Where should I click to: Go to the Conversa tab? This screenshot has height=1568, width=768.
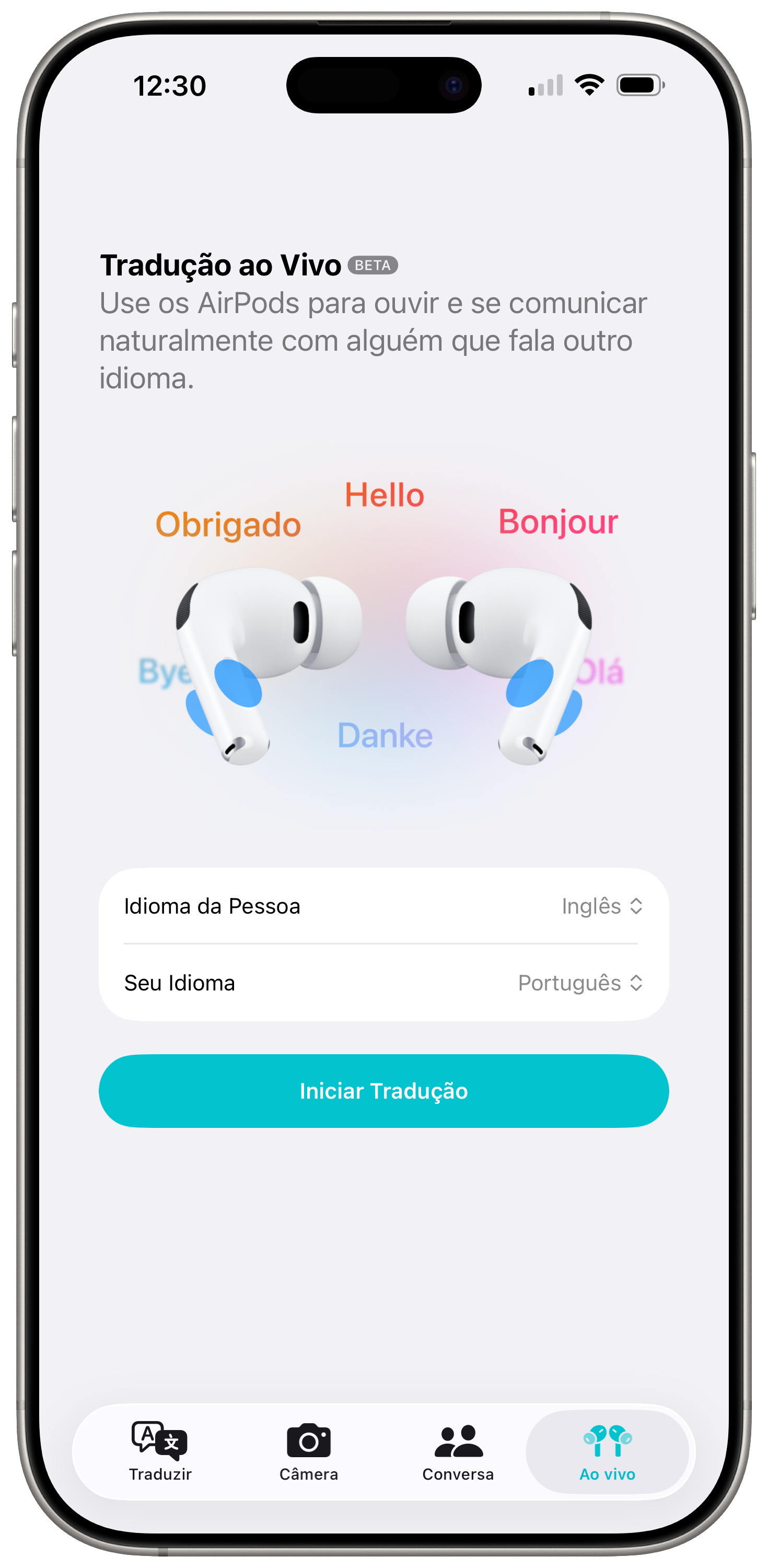pyautogui.click(x=458, y=1452)
